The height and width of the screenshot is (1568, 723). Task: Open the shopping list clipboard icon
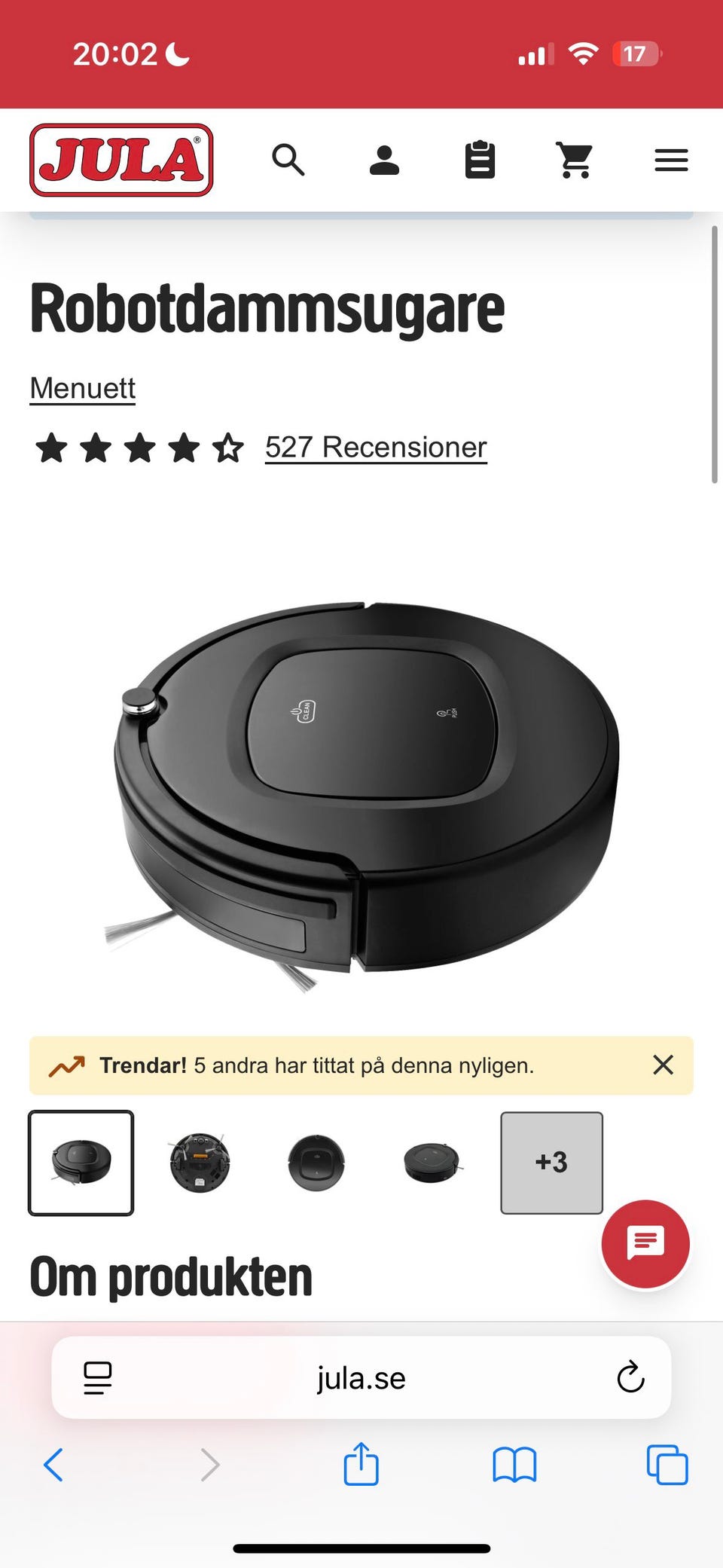click(x=480, y=160)
